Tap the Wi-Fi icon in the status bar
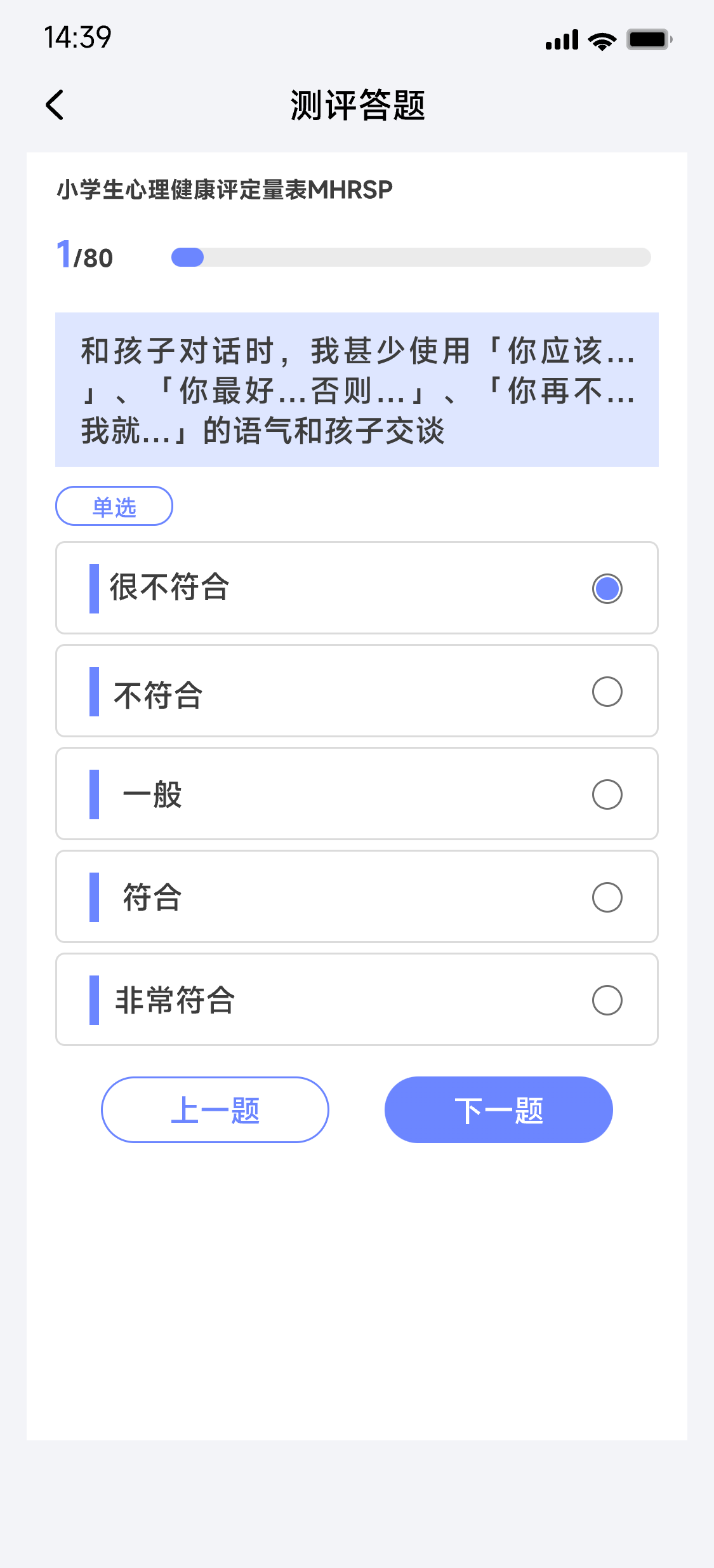714x1568 pixels. tap(601, 39)
